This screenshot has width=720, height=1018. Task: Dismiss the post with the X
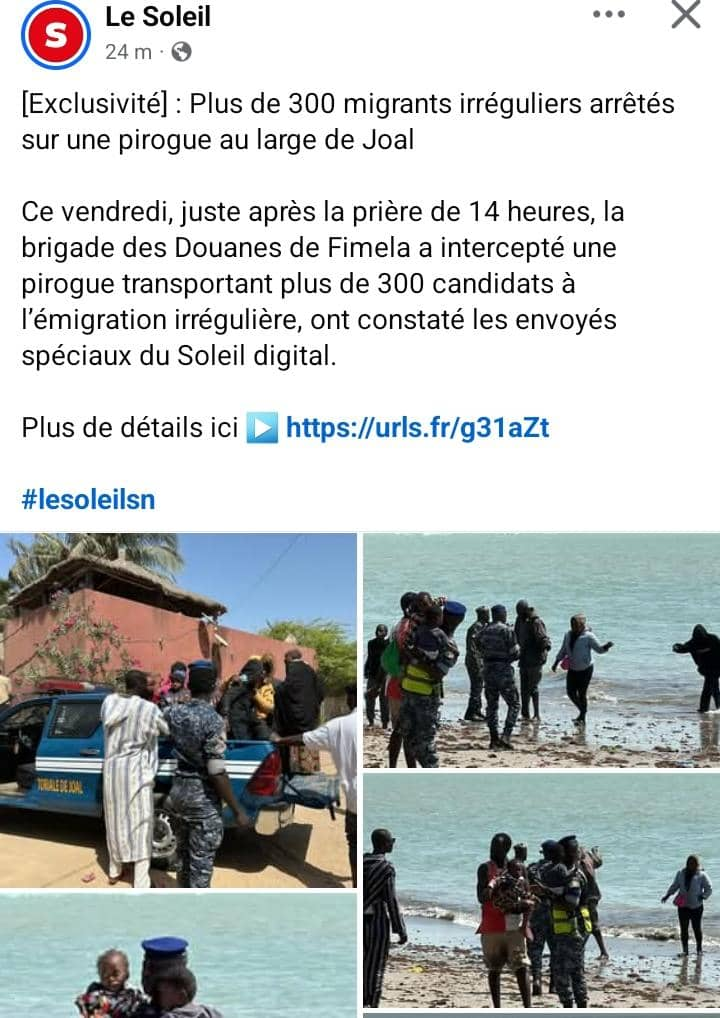pyautogui.click(x=686, y=15)
